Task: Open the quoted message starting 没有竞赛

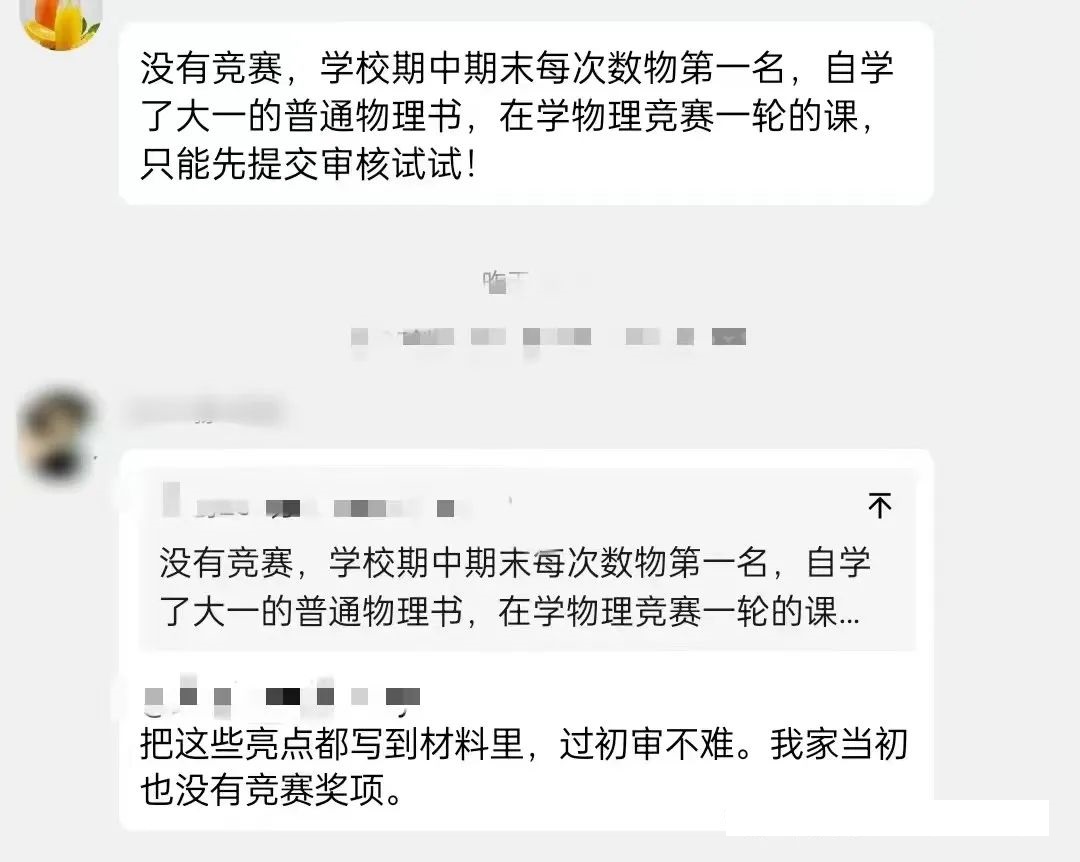Action: 510,587
